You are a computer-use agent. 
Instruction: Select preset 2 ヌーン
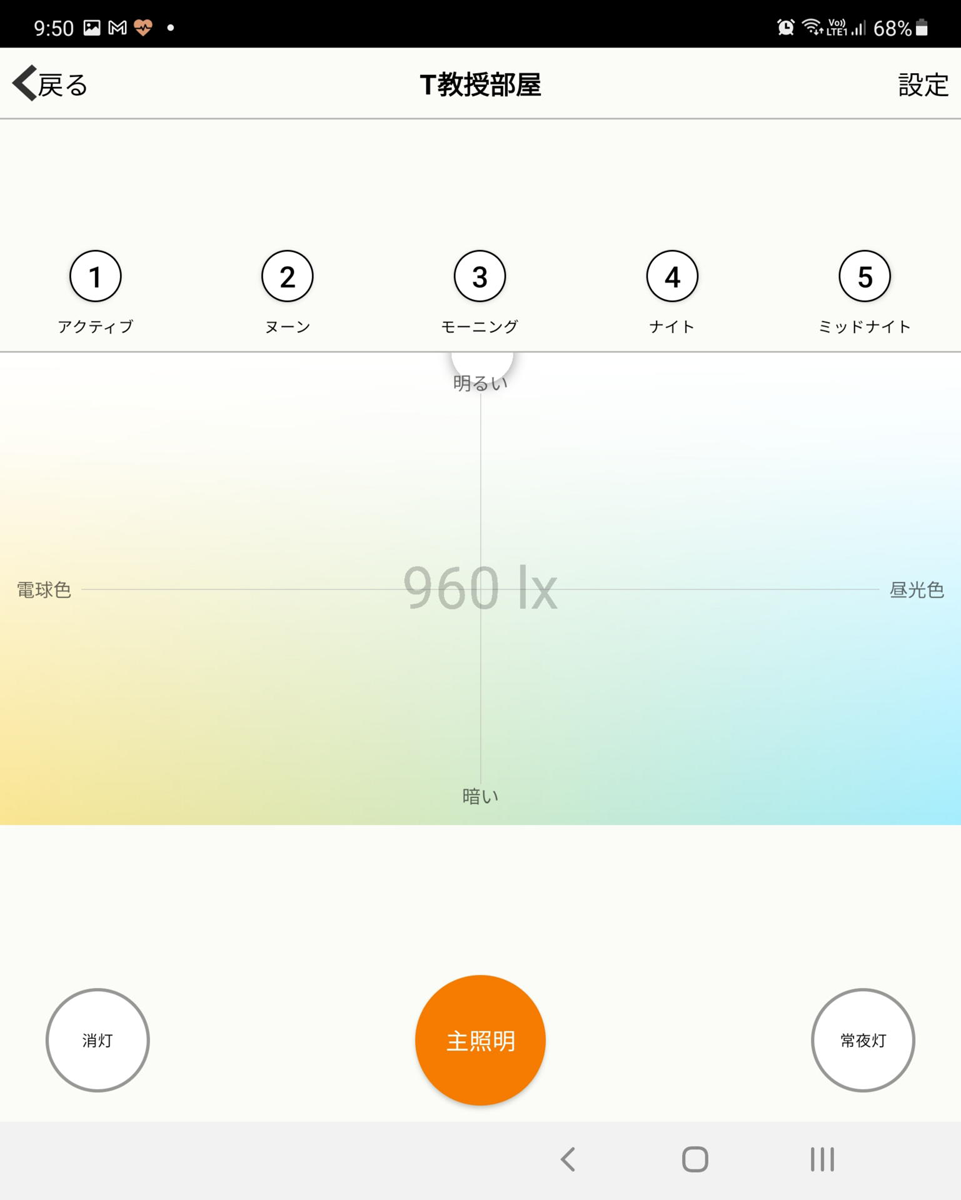[287, 277]
